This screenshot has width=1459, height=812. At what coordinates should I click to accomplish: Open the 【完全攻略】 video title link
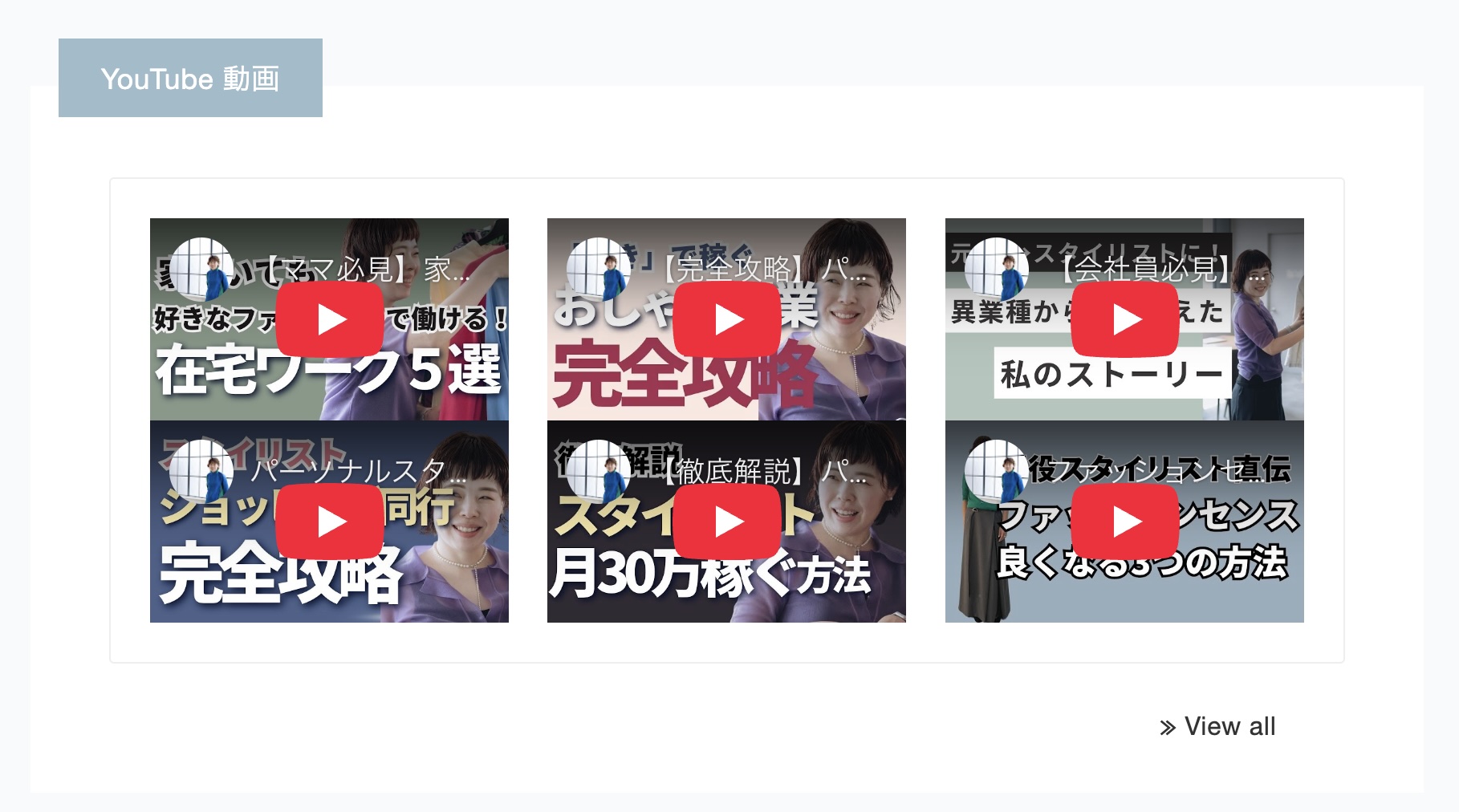(x=762, y=269)
